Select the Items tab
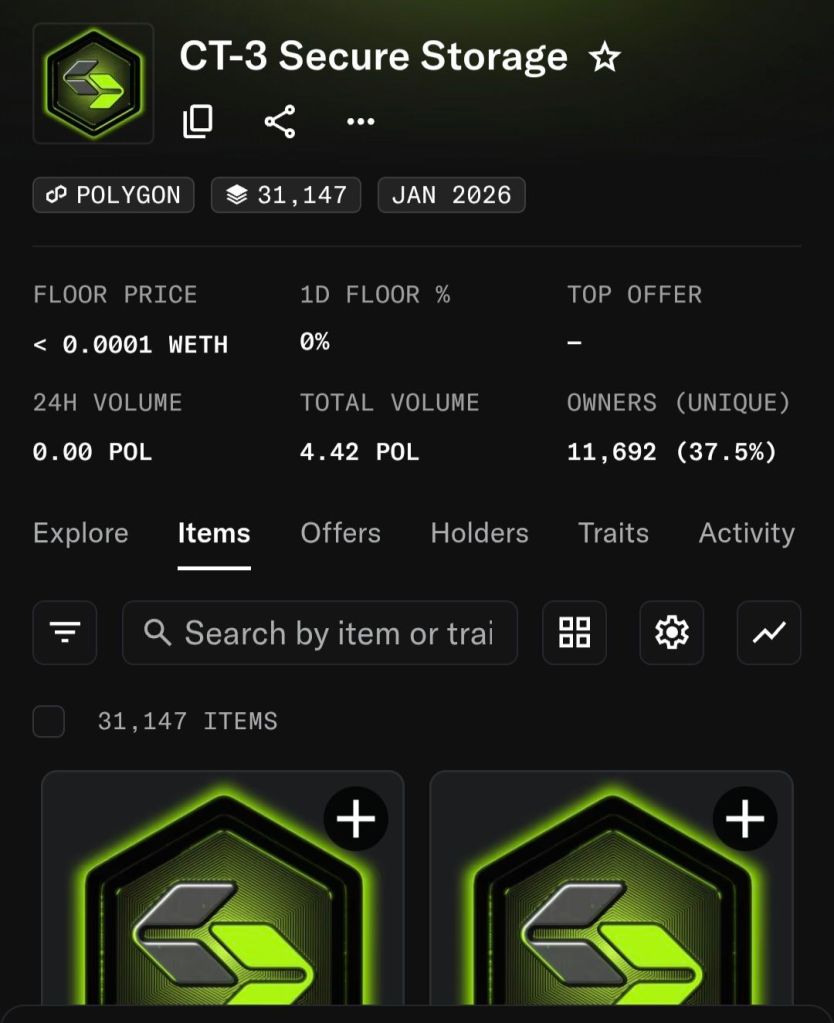Image resolution: width=834 pixels, height=1023 pixels. point(214,533)
